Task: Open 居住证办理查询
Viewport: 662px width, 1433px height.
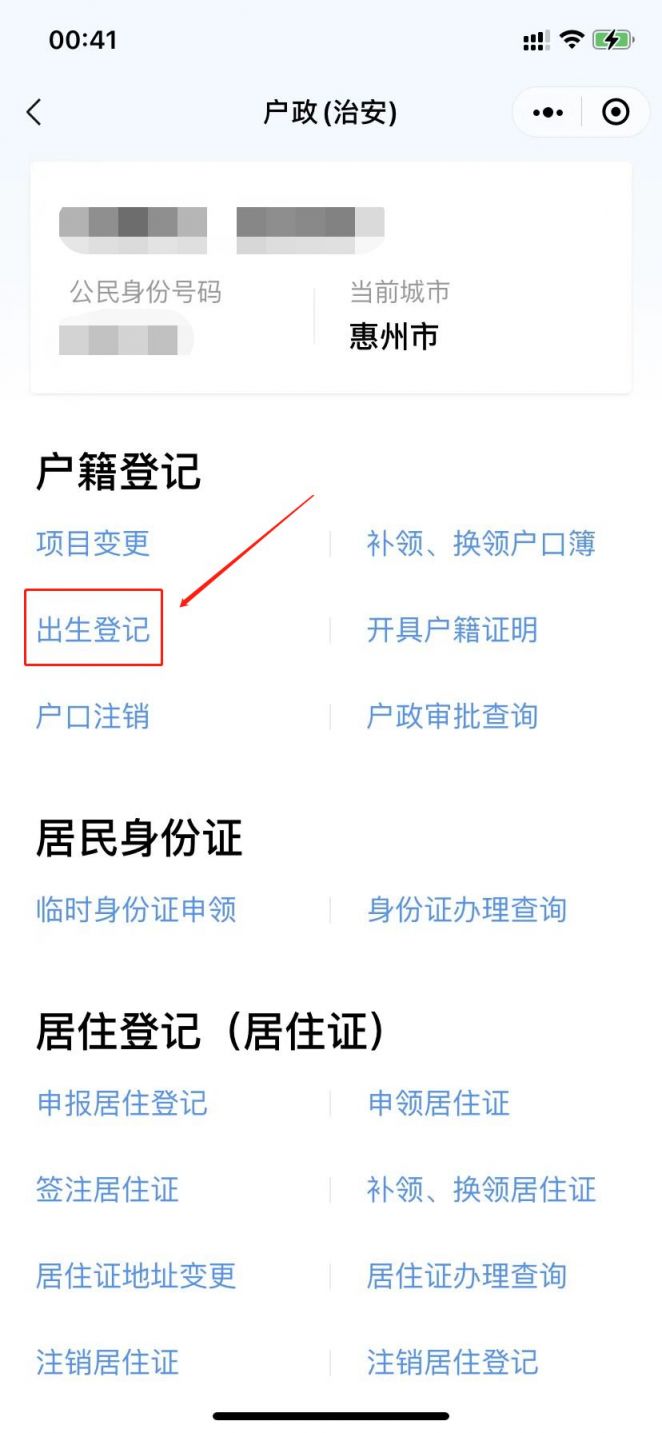Action: tap(466, 1276)
